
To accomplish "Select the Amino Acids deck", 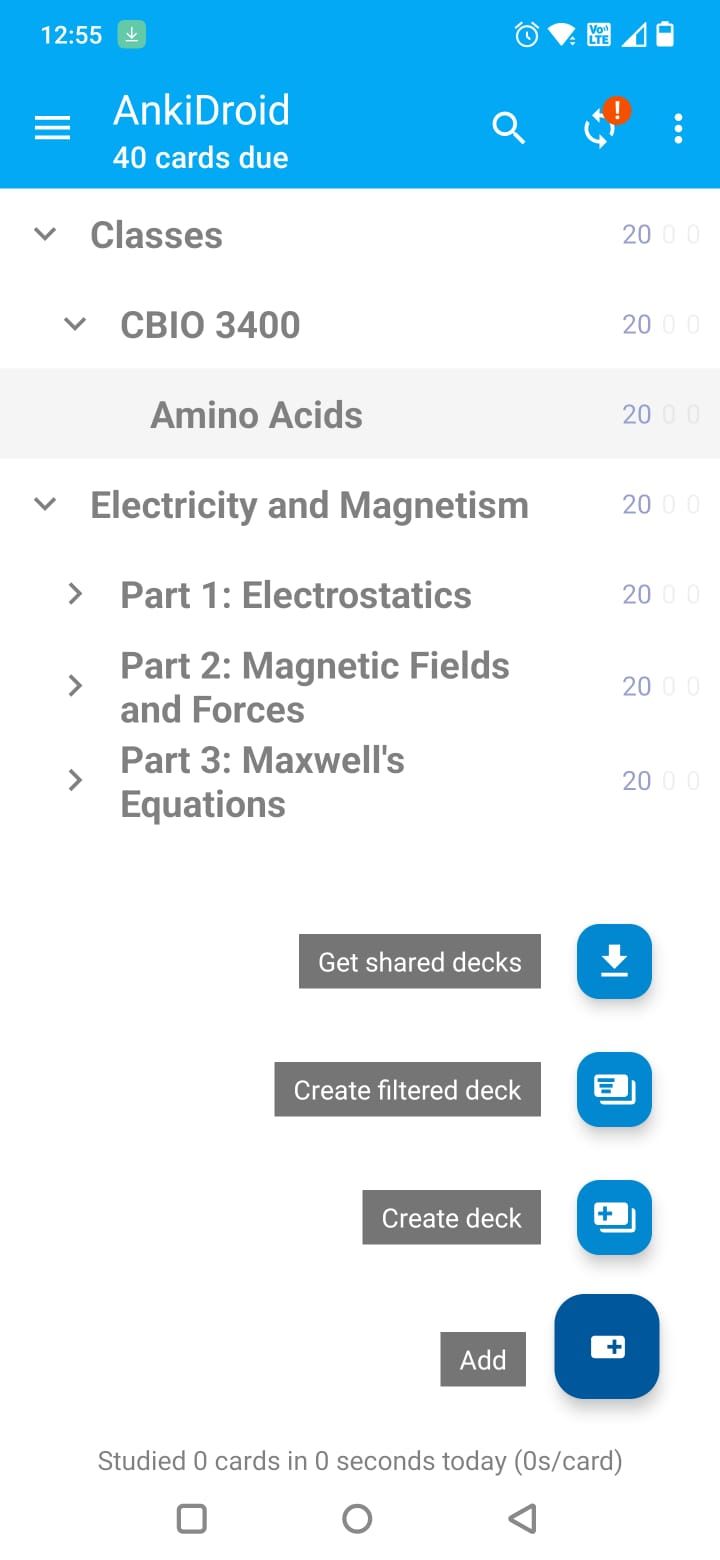I will (x=256, y=414).
